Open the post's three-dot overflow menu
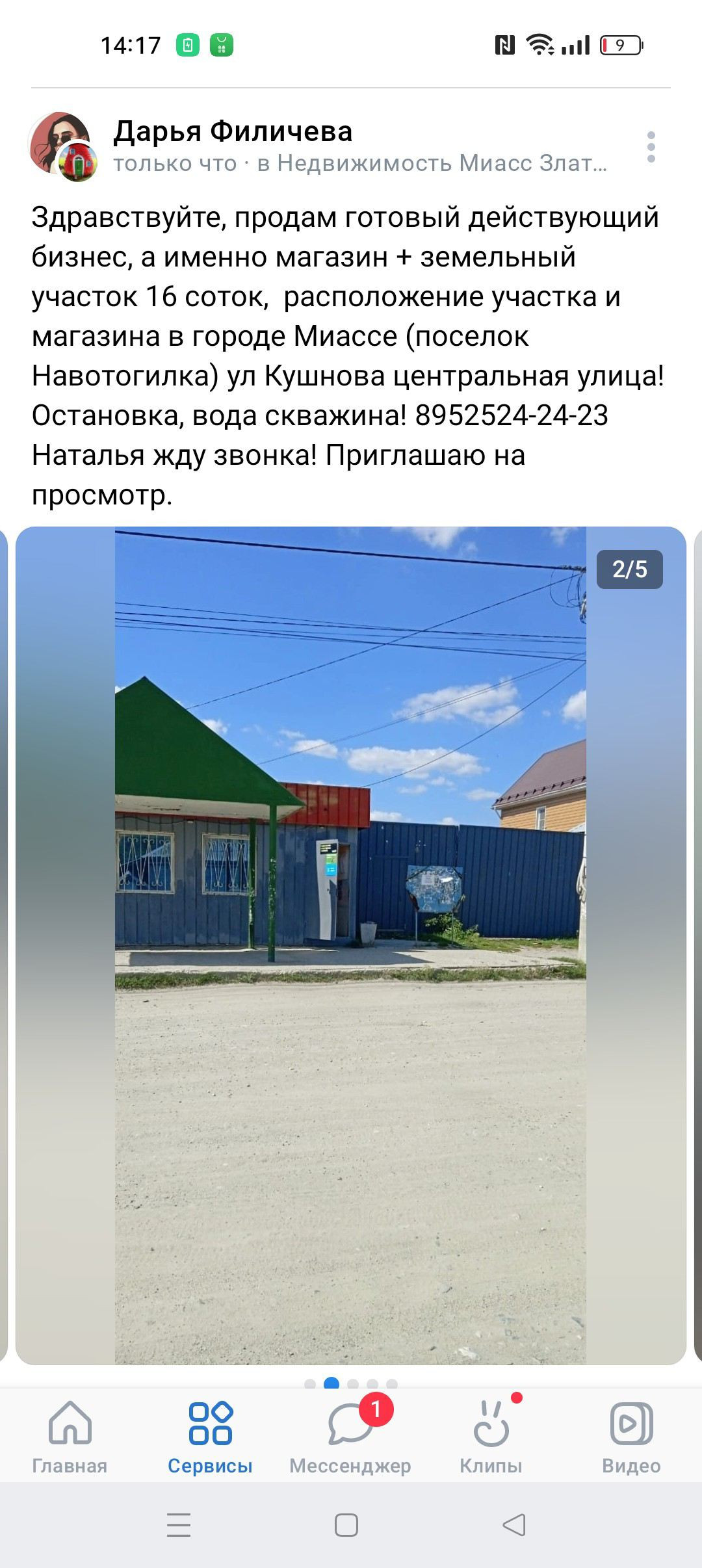Viewport: 702px width, 1568px height. [x=651, y=147]
